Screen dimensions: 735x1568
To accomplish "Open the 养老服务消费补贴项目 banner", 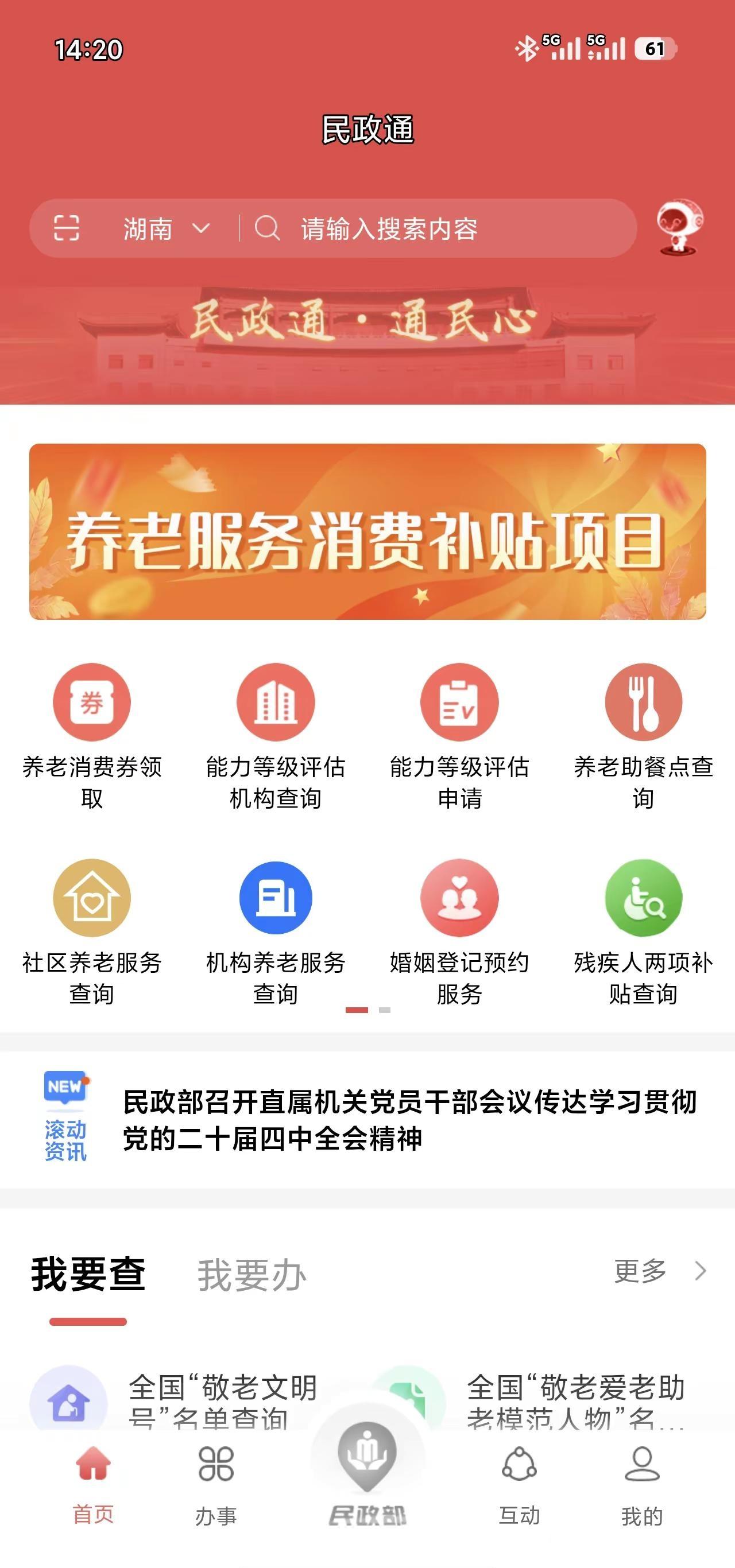I will (x=367, y=534).
